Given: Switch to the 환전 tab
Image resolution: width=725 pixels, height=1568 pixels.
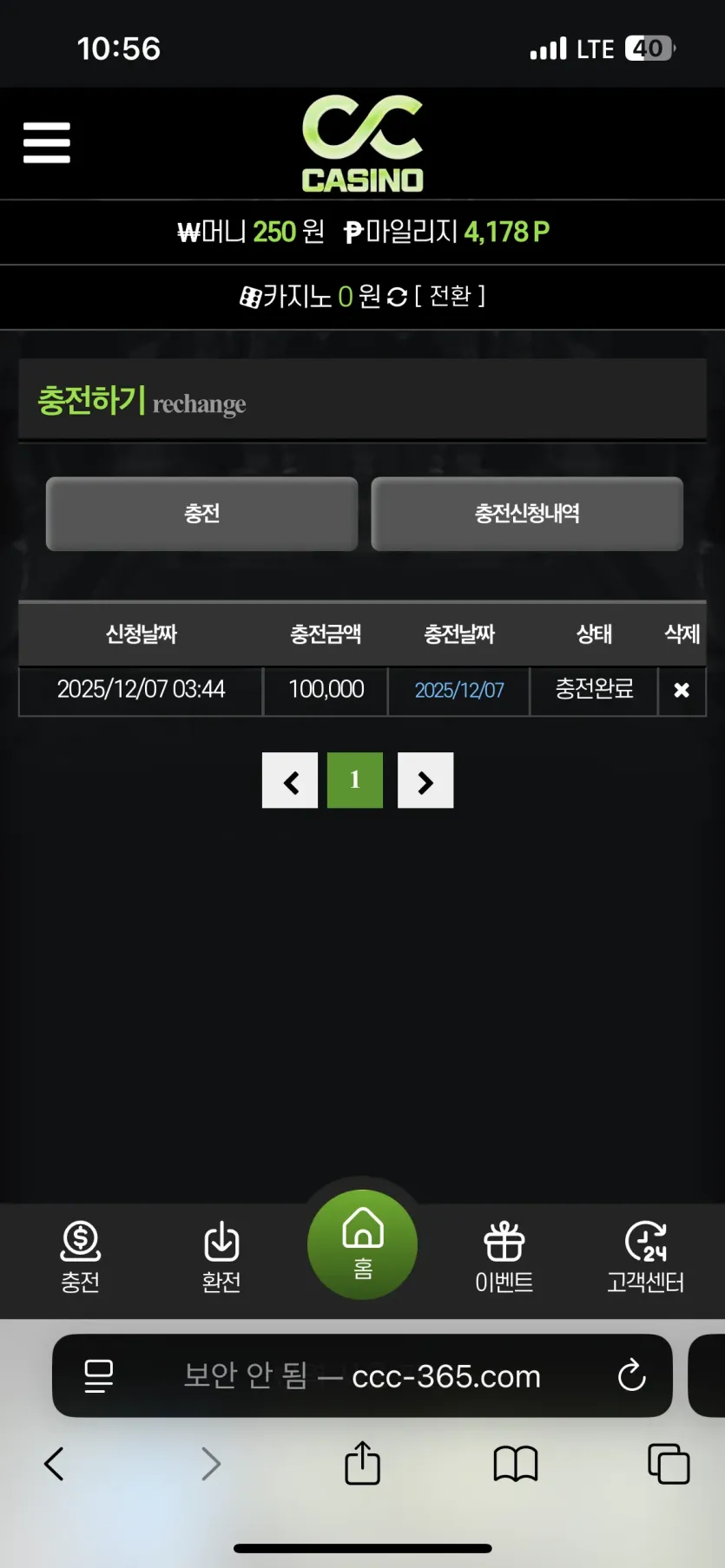Looking at the screenshot, I should click(221, 1256).
